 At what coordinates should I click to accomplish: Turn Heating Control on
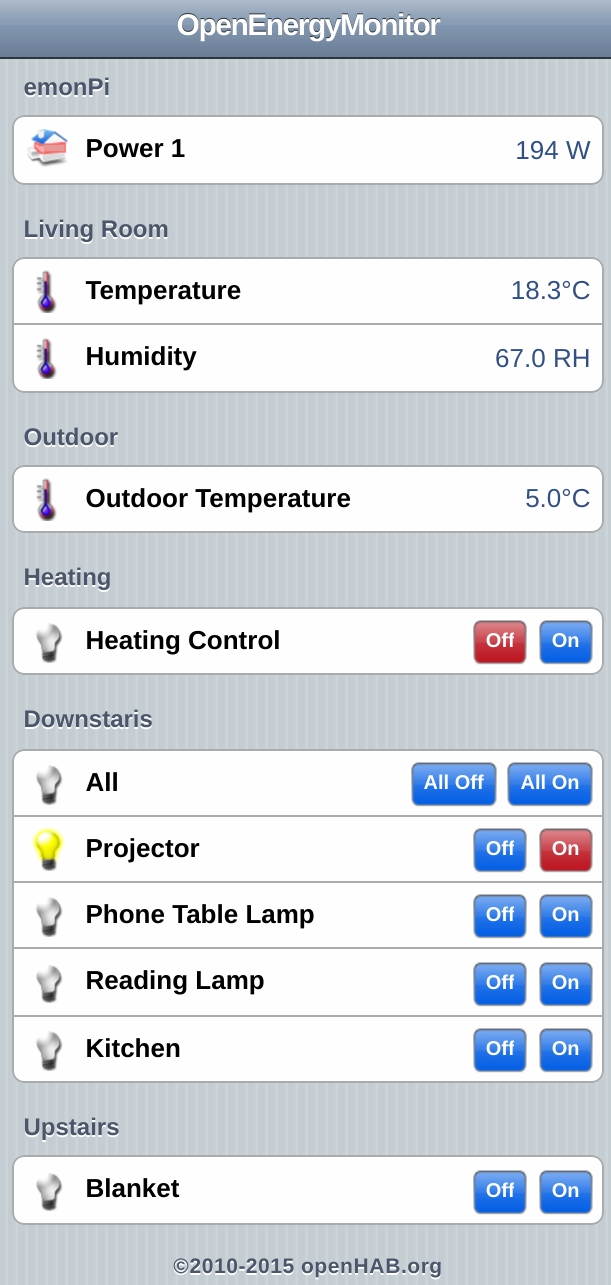pyautogui.click(x=565, y=641)
